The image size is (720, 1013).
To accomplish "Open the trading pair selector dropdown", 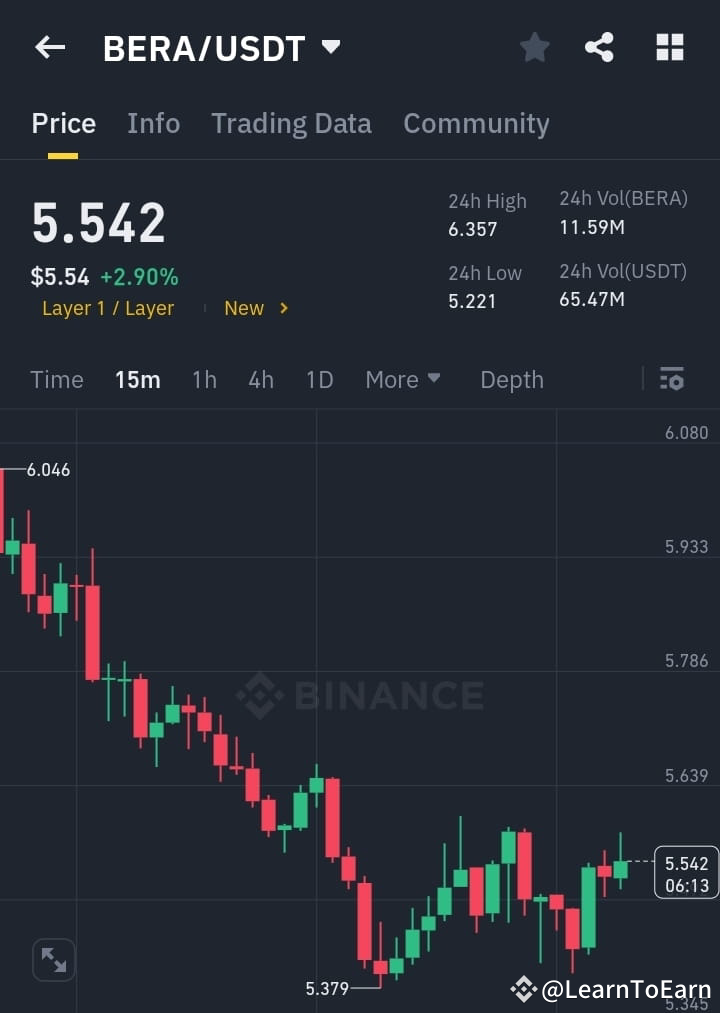I will (x=330, y=47).
